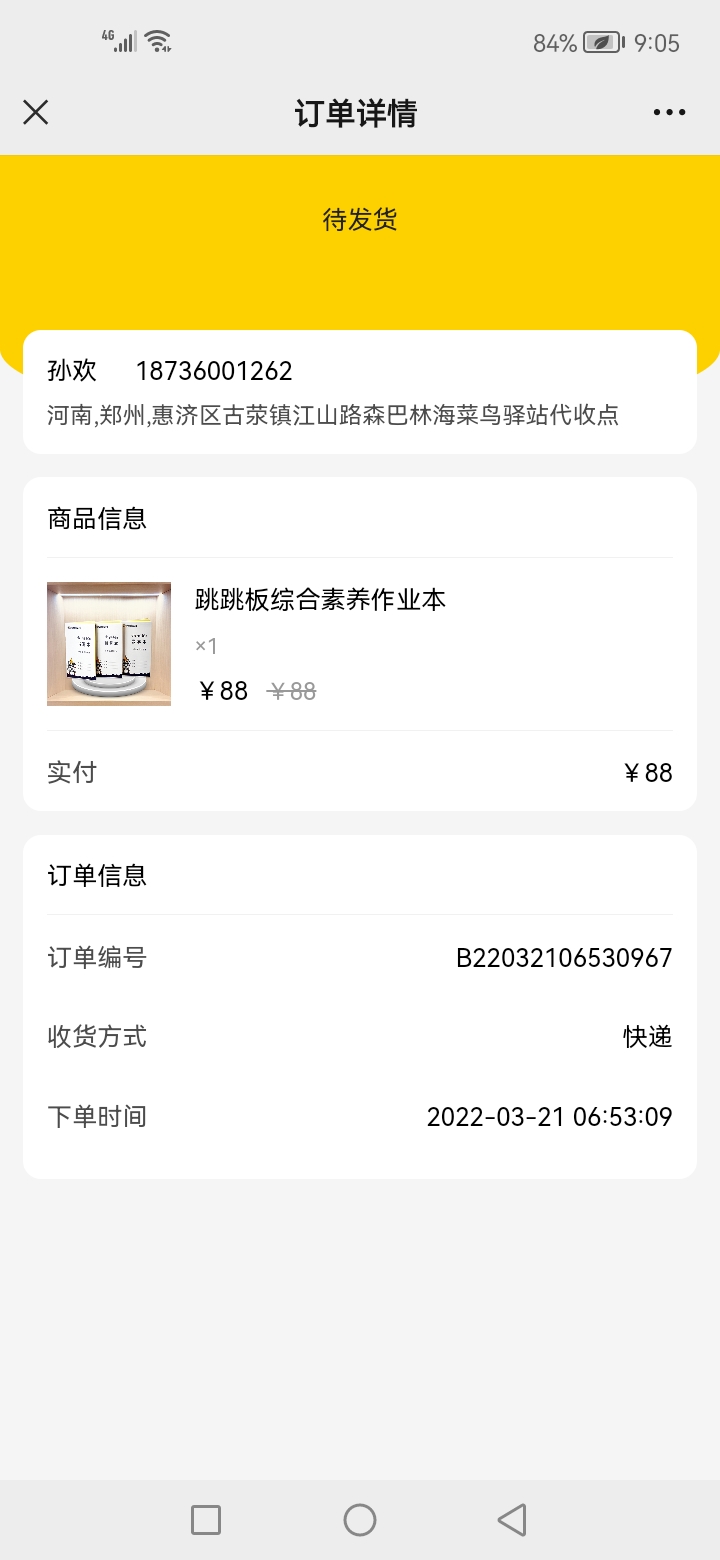Go to the phone's home screen
Screen dimensions: 720x1560
pyautogui.click(x=360, y=1520)
